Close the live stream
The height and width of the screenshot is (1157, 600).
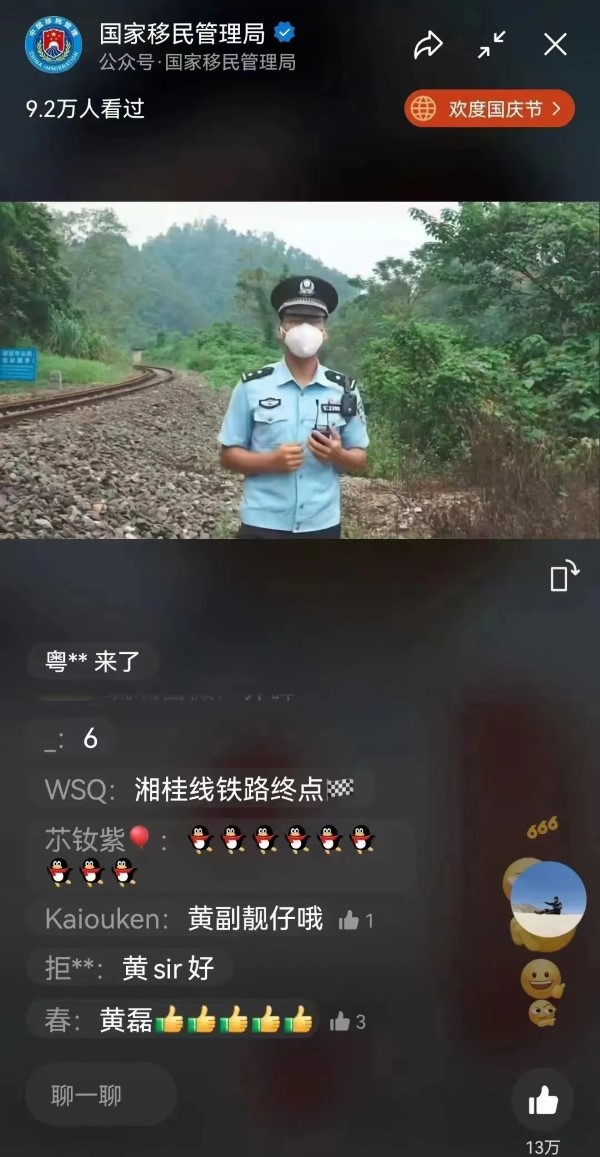555,44
